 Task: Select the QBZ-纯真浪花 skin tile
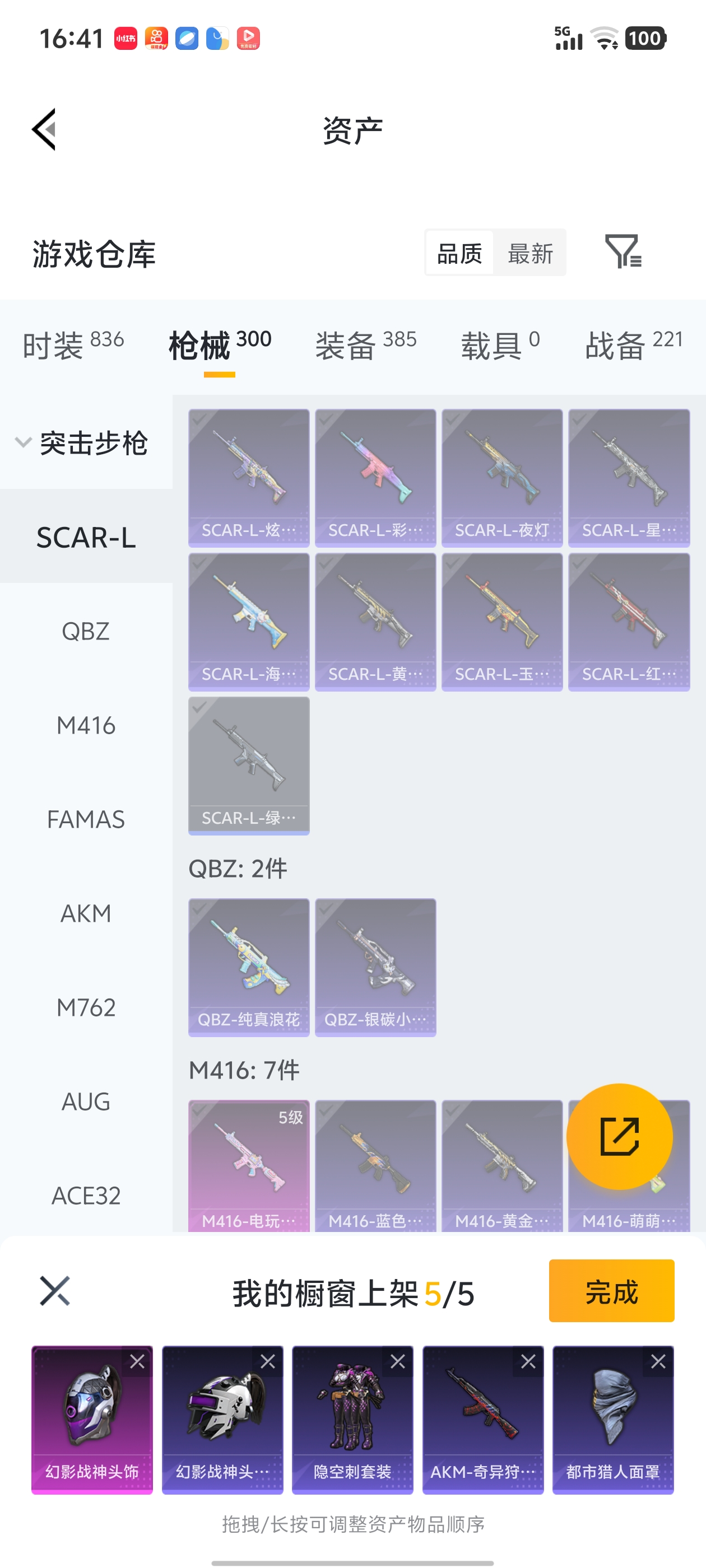[249, 967]
